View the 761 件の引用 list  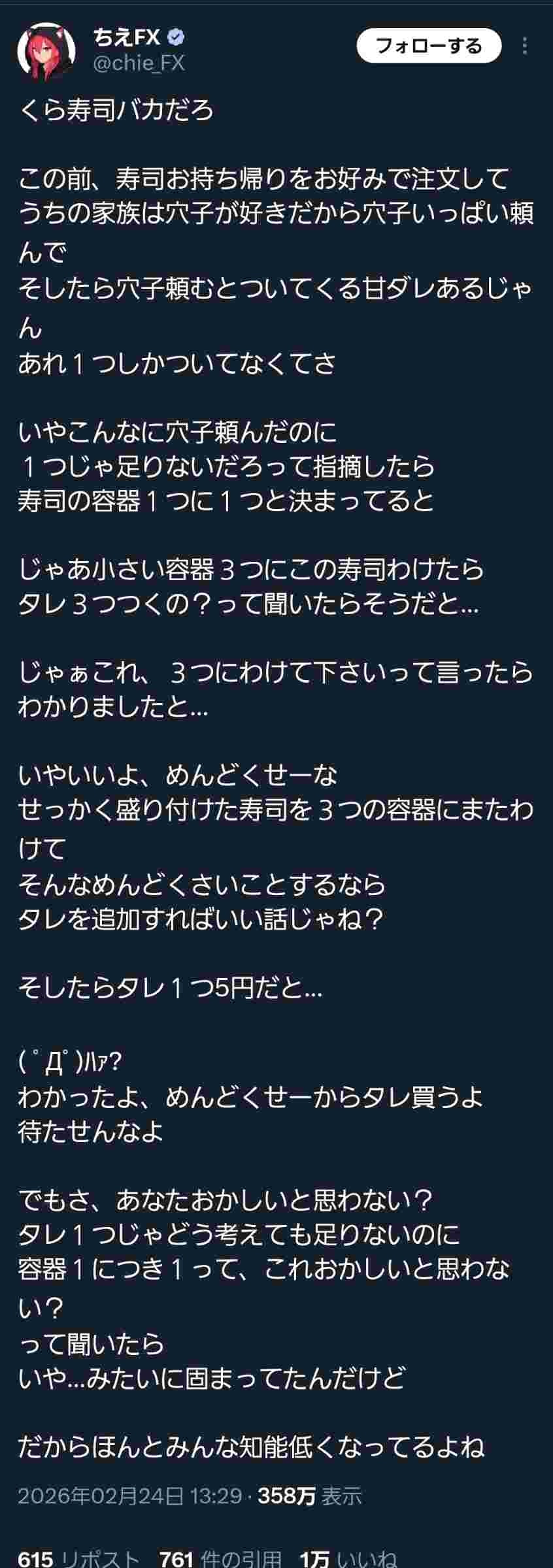[x=220, y=1558]
